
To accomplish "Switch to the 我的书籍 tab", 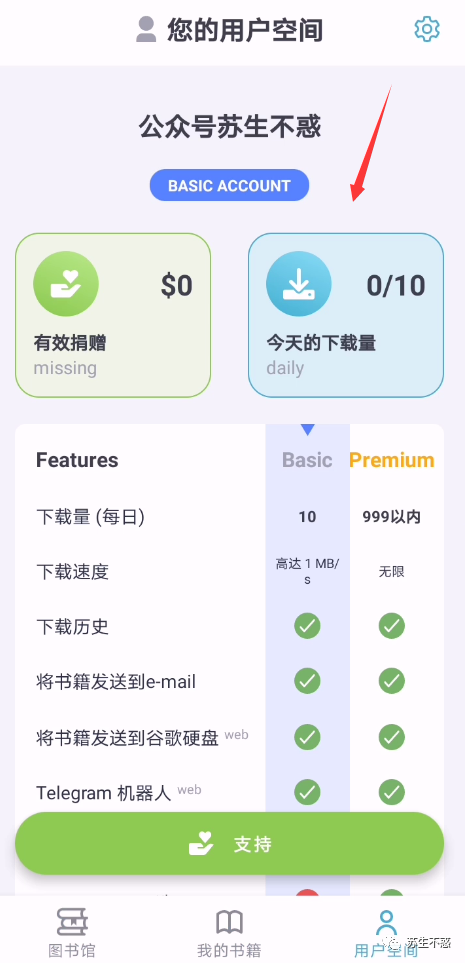I will click(x=229, y=932).
